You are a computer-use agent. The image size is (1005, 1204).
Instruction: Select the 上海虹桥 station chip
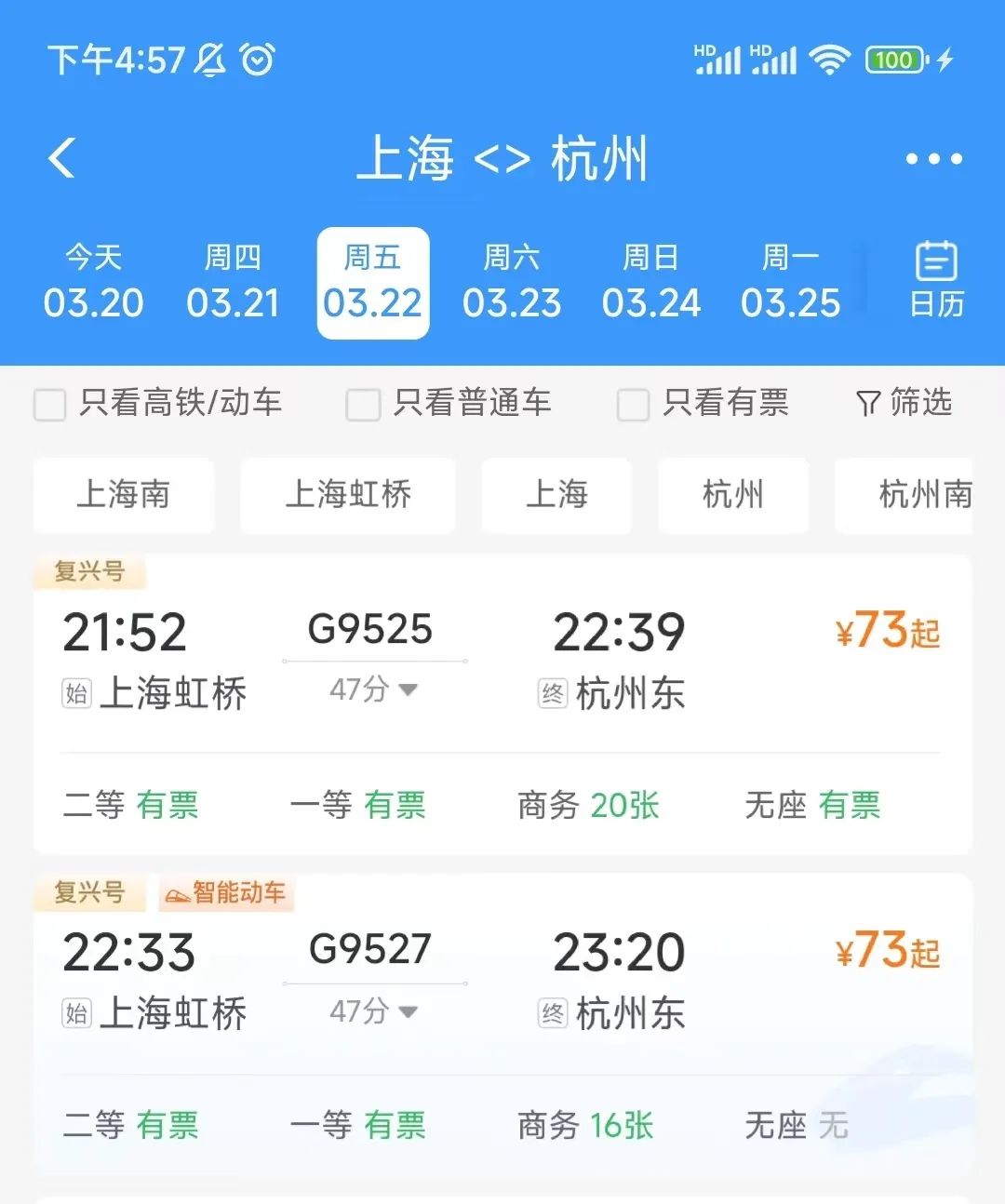[348, 495]
